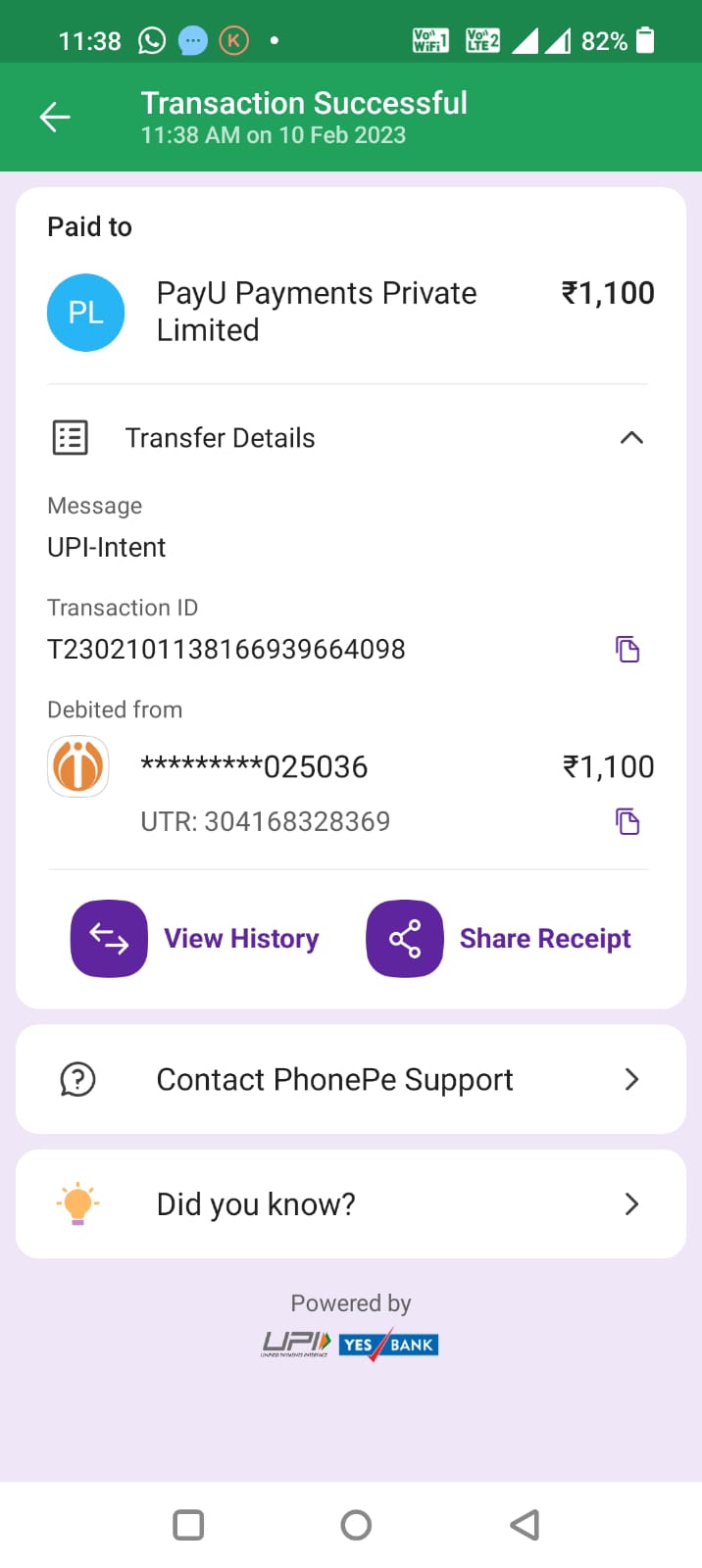The height and width of the screenshot is (1568, 702).
Task: Open recent apps from navigation bar
Action: point(188,1525)
